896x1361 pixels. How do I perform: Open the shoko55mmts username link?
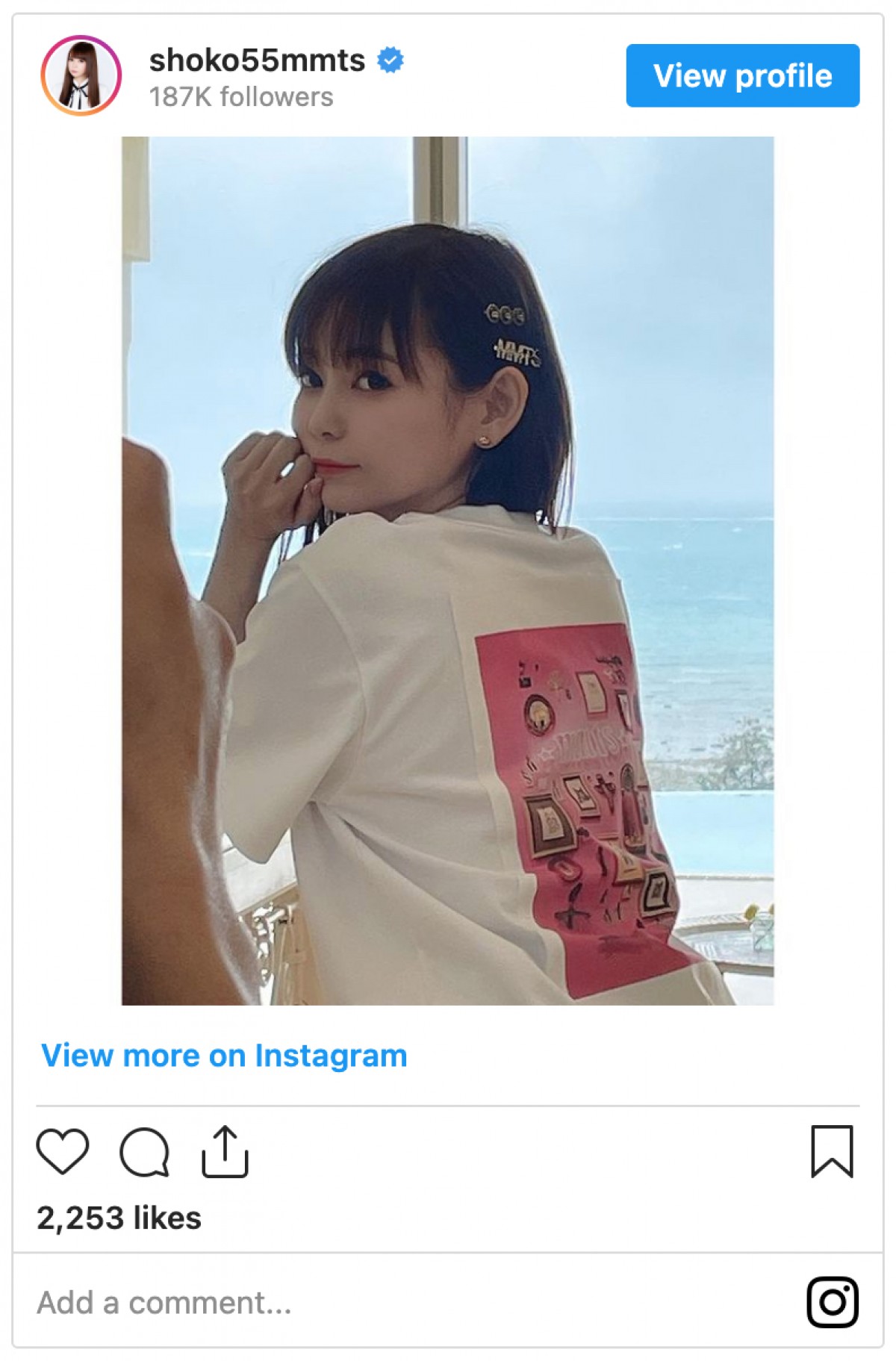tap(257, 60)
